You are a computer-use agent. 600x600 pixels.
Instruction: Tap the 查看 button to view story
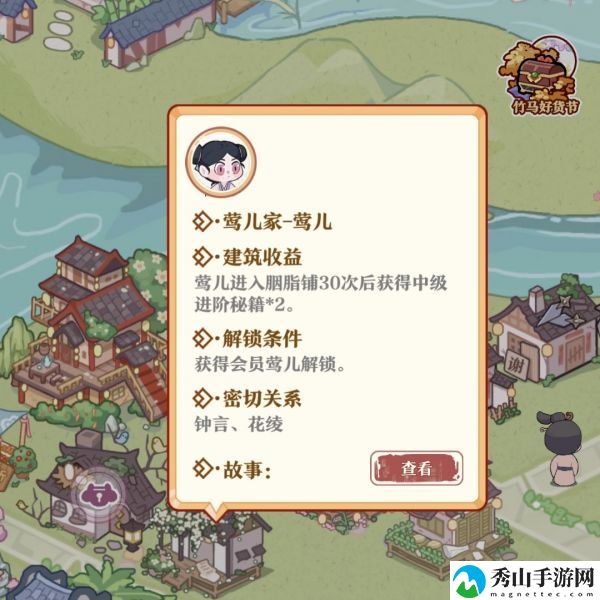[417, 467]
